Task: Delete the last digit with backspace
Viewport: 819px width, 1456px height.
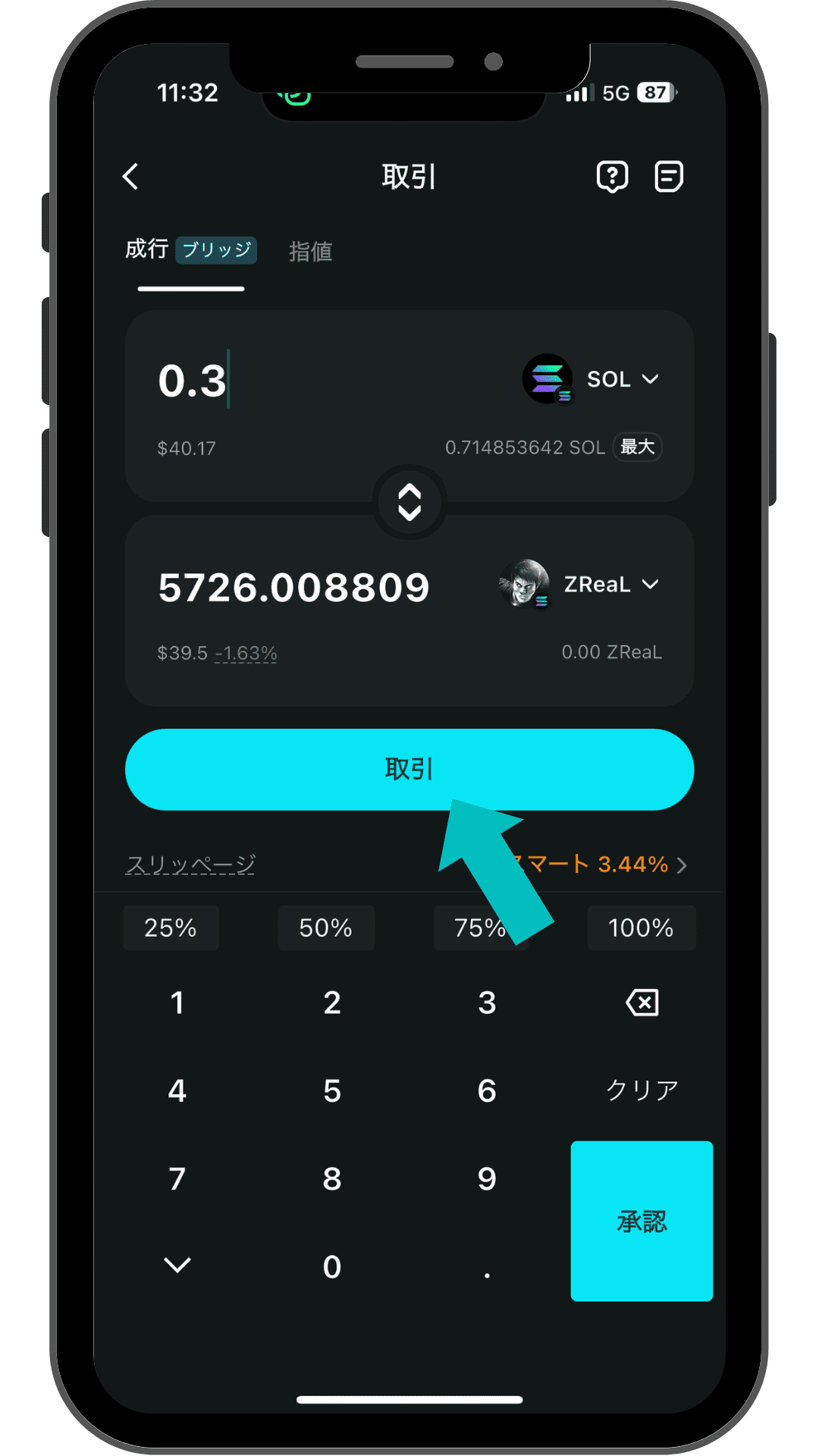Action: click(x=642, y=1003)
